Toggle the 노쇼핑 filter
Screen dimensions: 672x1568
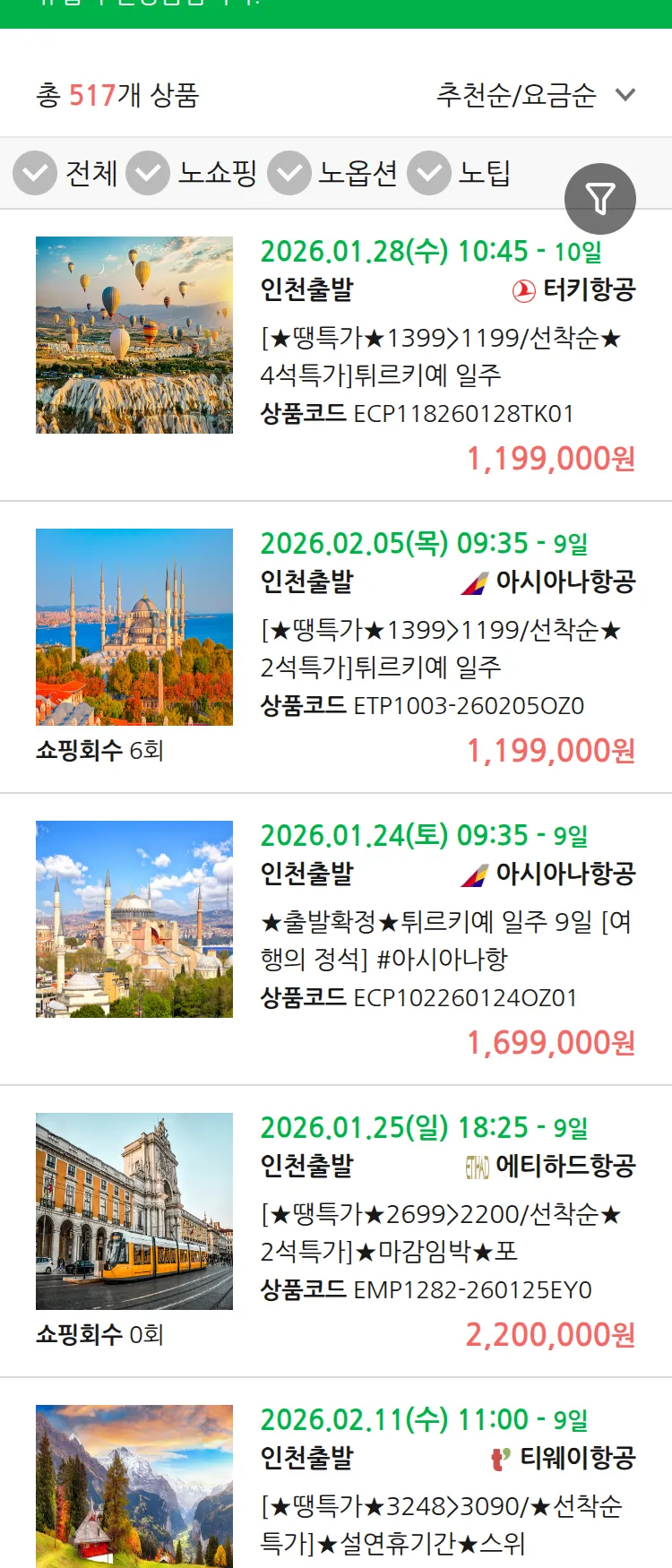click(149, 173)
